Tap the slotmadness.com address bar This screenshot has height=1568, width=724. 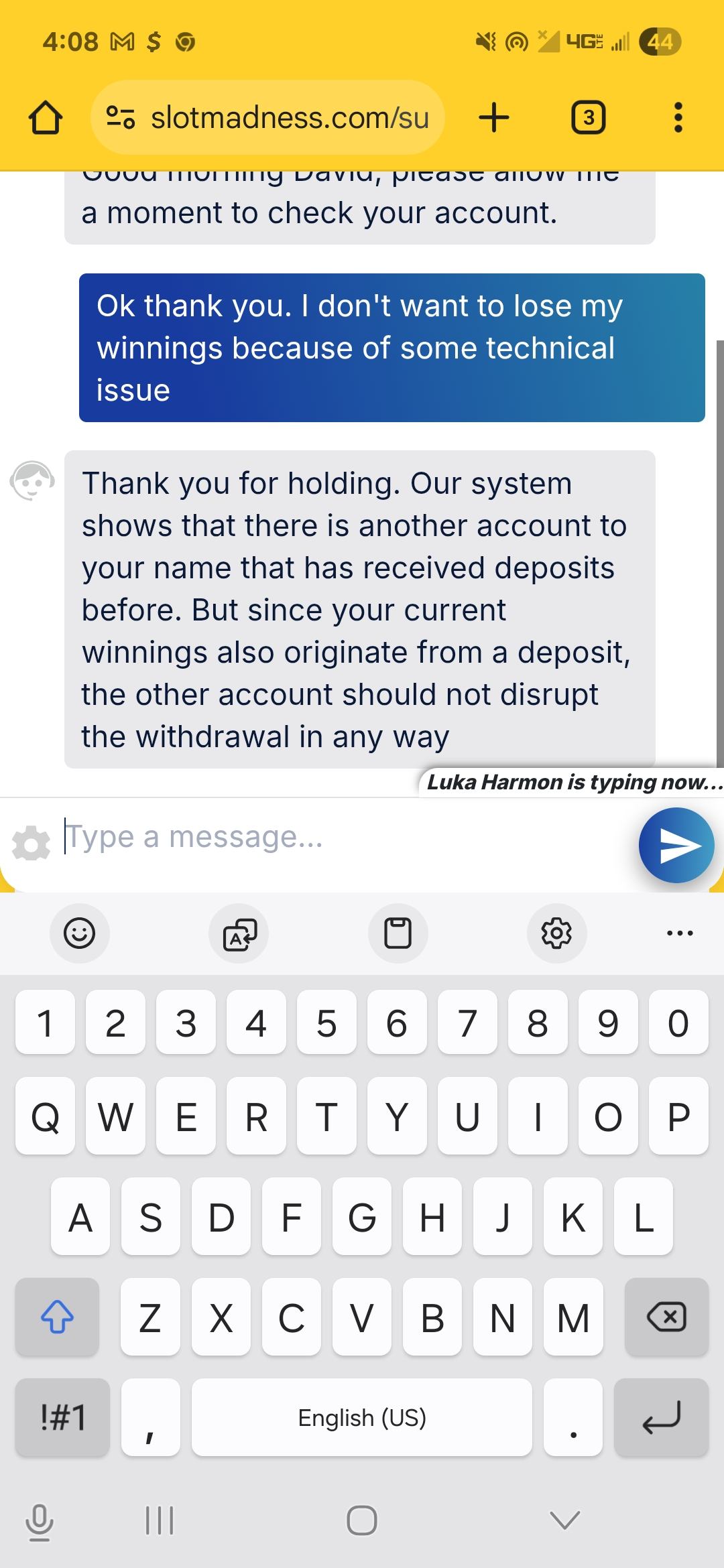[268, 118]
